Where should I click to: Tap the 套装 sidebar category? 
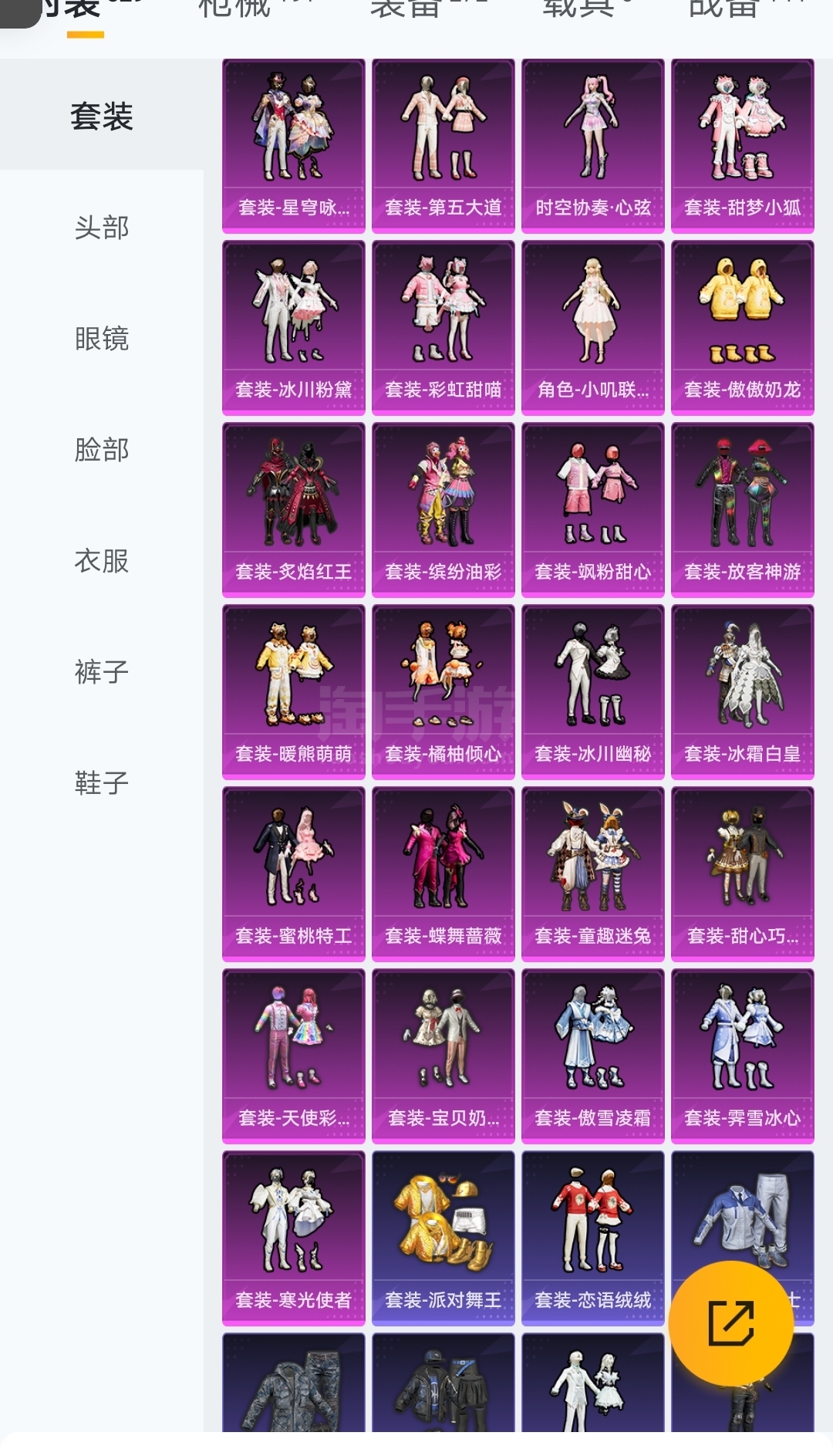[101, 117]
